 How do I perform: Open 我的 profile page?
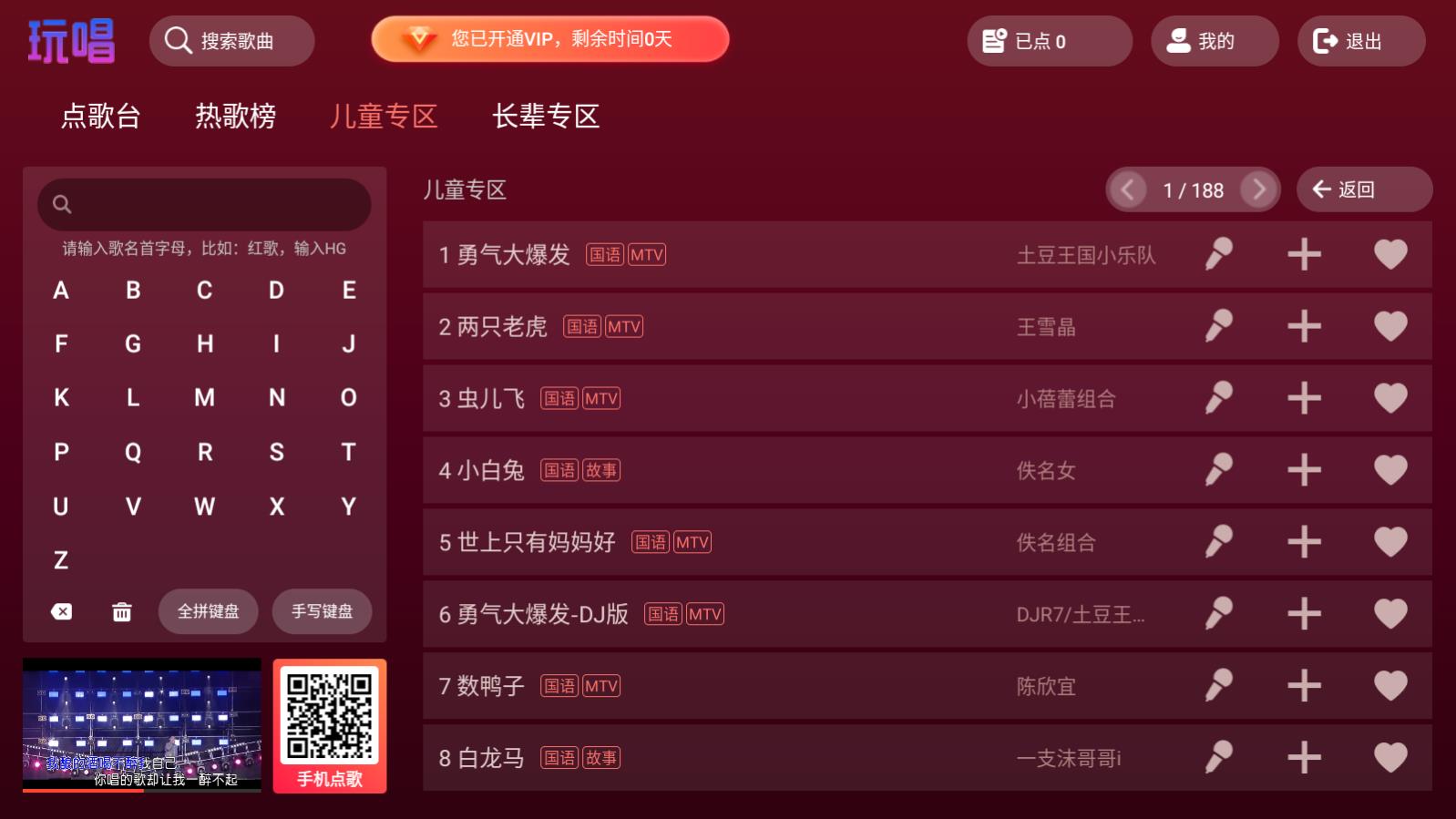click(x=1214, y=41)
